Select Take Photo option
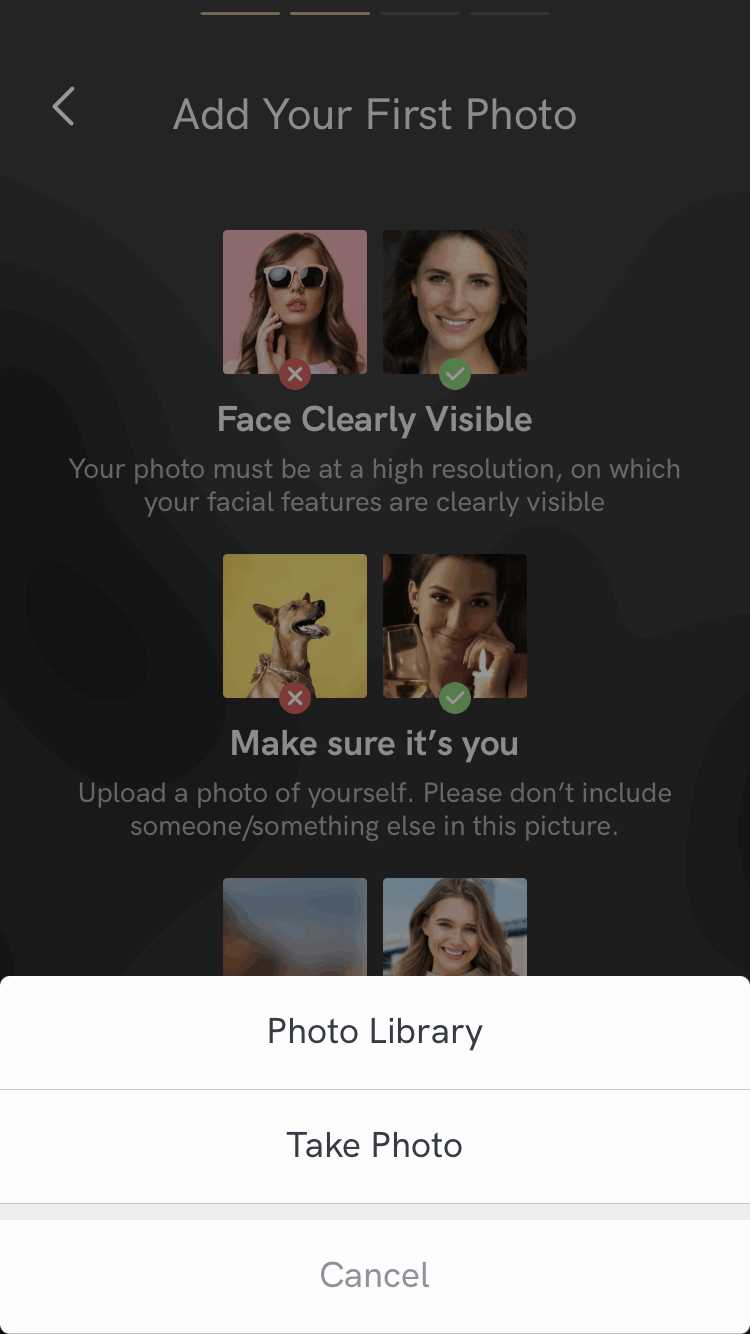Screen dimensions: 750x1334 click(x=375, y=1146)
